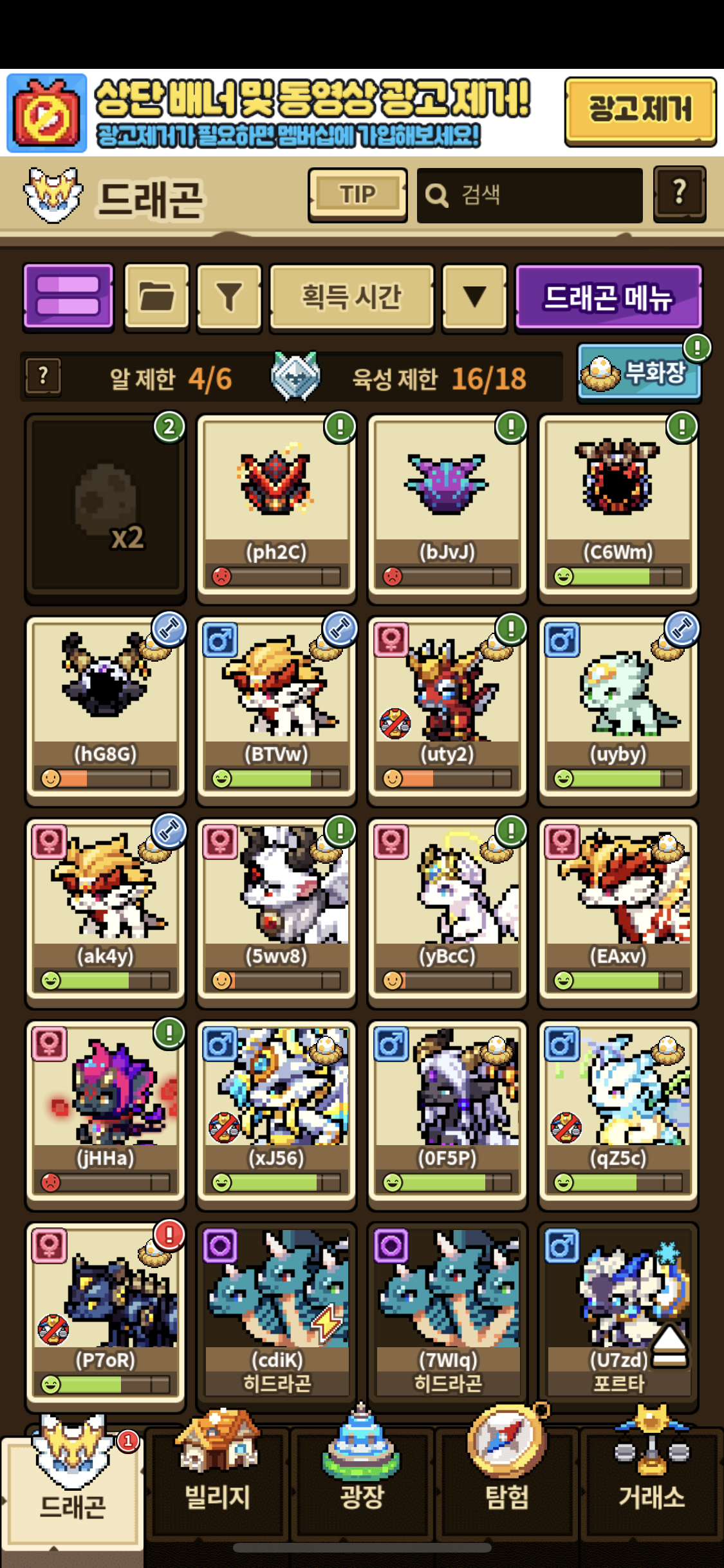724x1568 pixels.
Task: Open the 드래곤 메뉴 button
Action: click(x=608, y=297)
